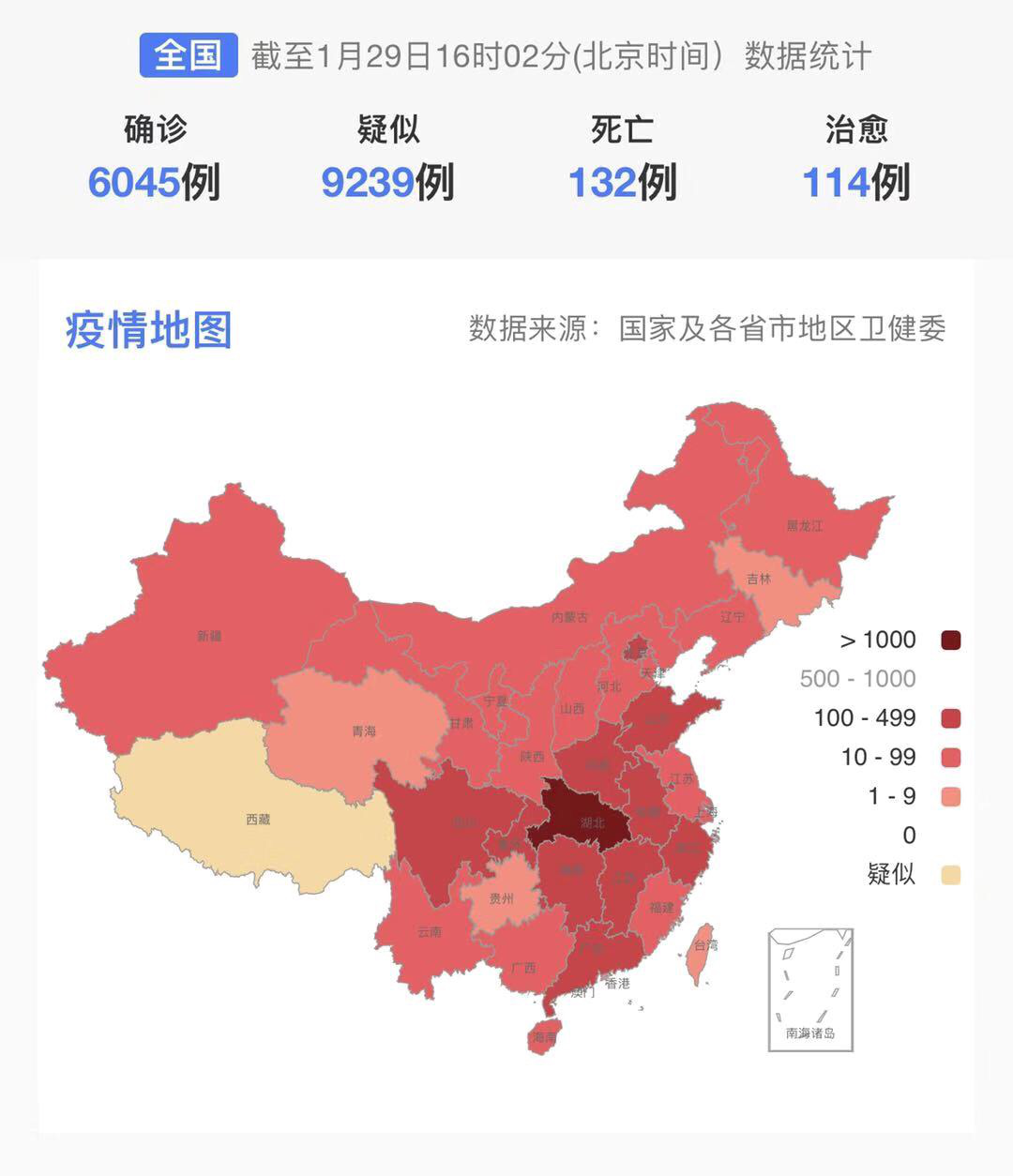Select Heilongjiang on the map
The image size is (1013, 1176).
tap(807, 525)
